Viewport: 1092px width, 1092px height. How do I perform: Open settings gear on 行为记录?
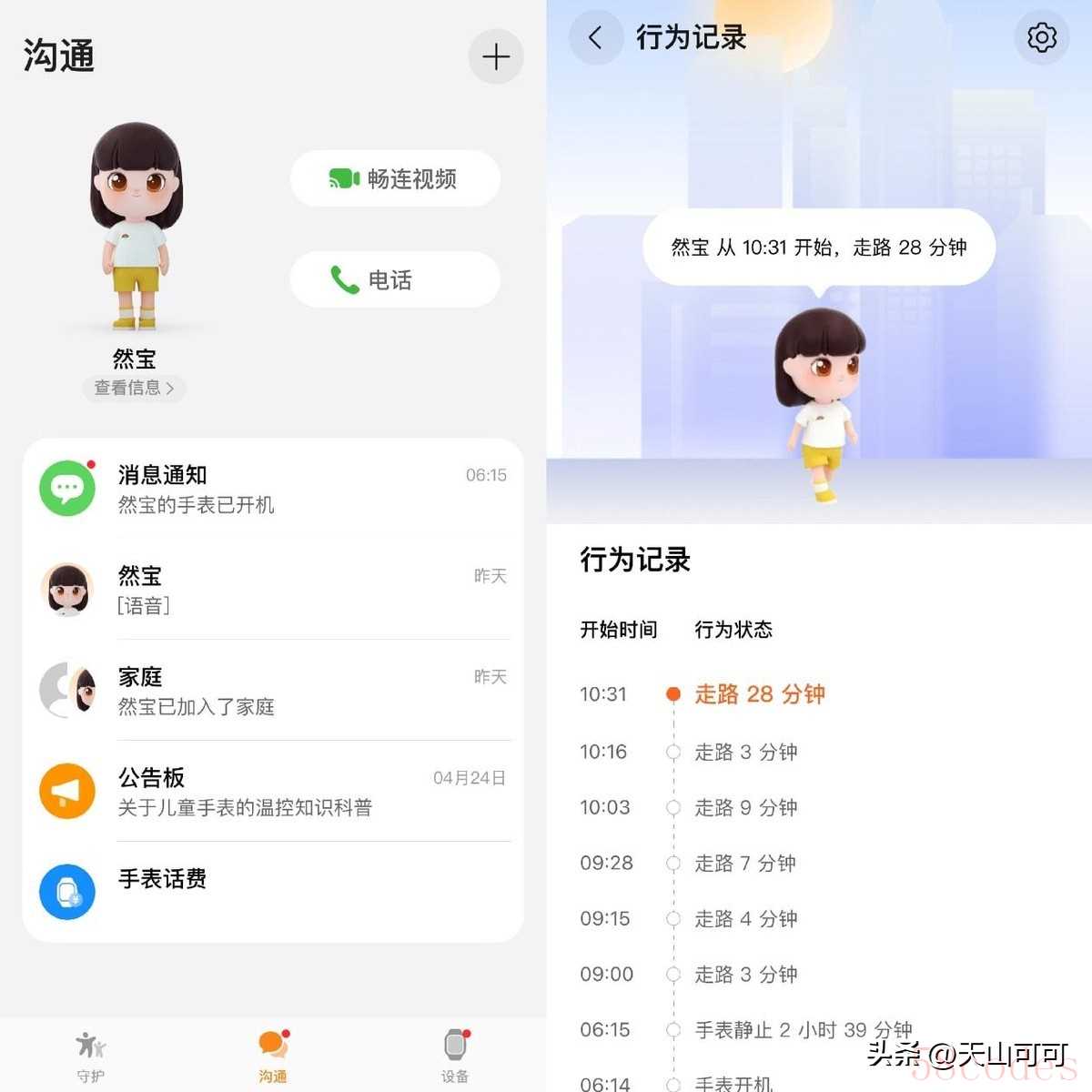pyautogui.click(x=1041, y=38)
